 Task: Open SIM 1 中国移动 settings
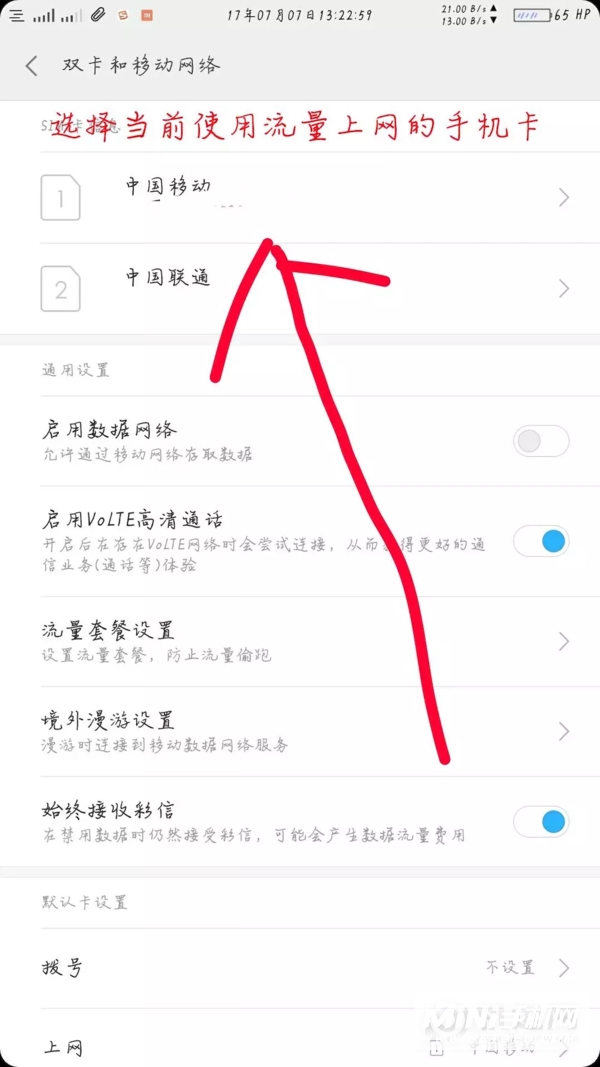click(x=300, y=196)
